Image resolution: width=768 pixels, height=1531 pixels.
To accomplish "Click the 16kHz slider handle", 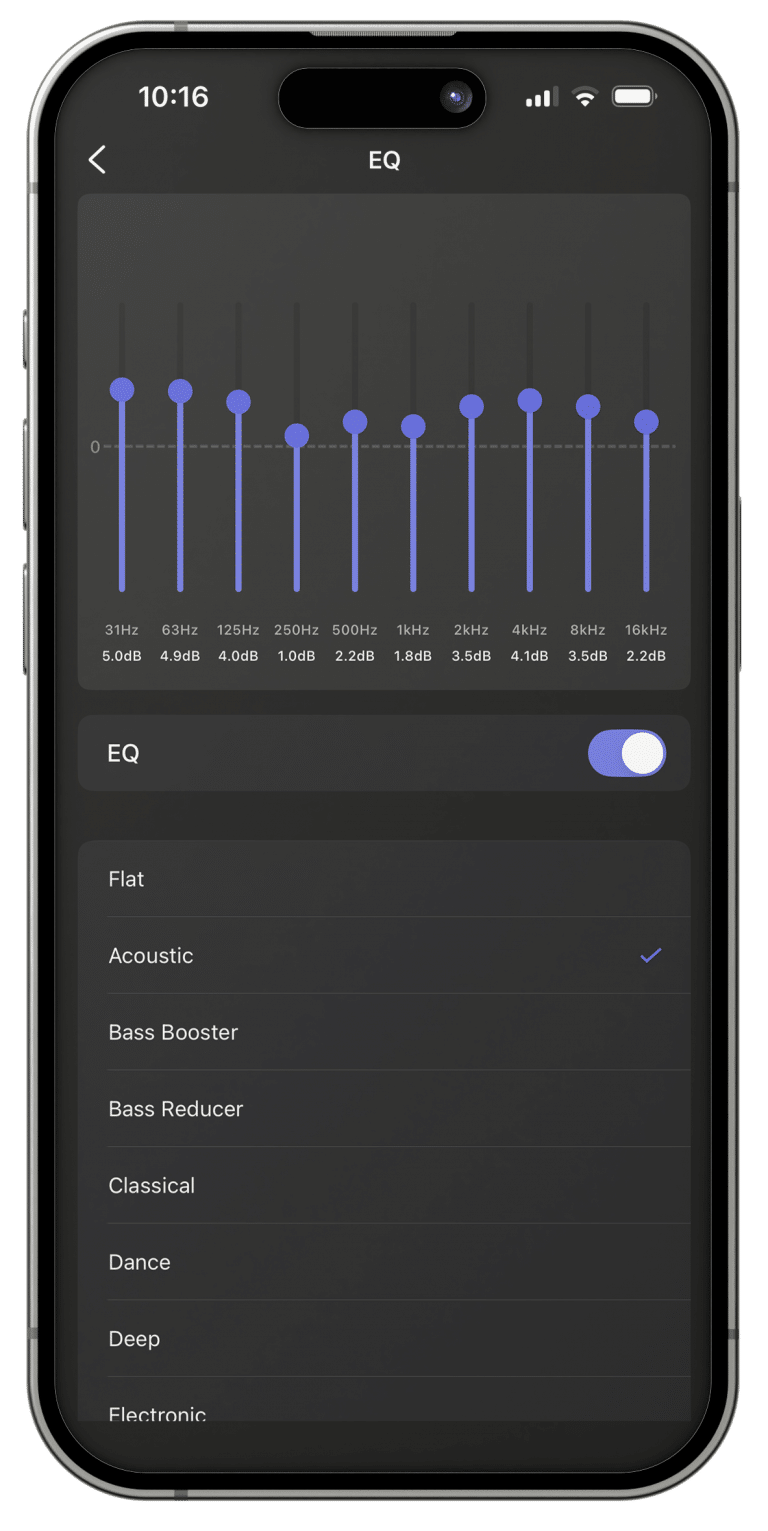I will point(645,420).
